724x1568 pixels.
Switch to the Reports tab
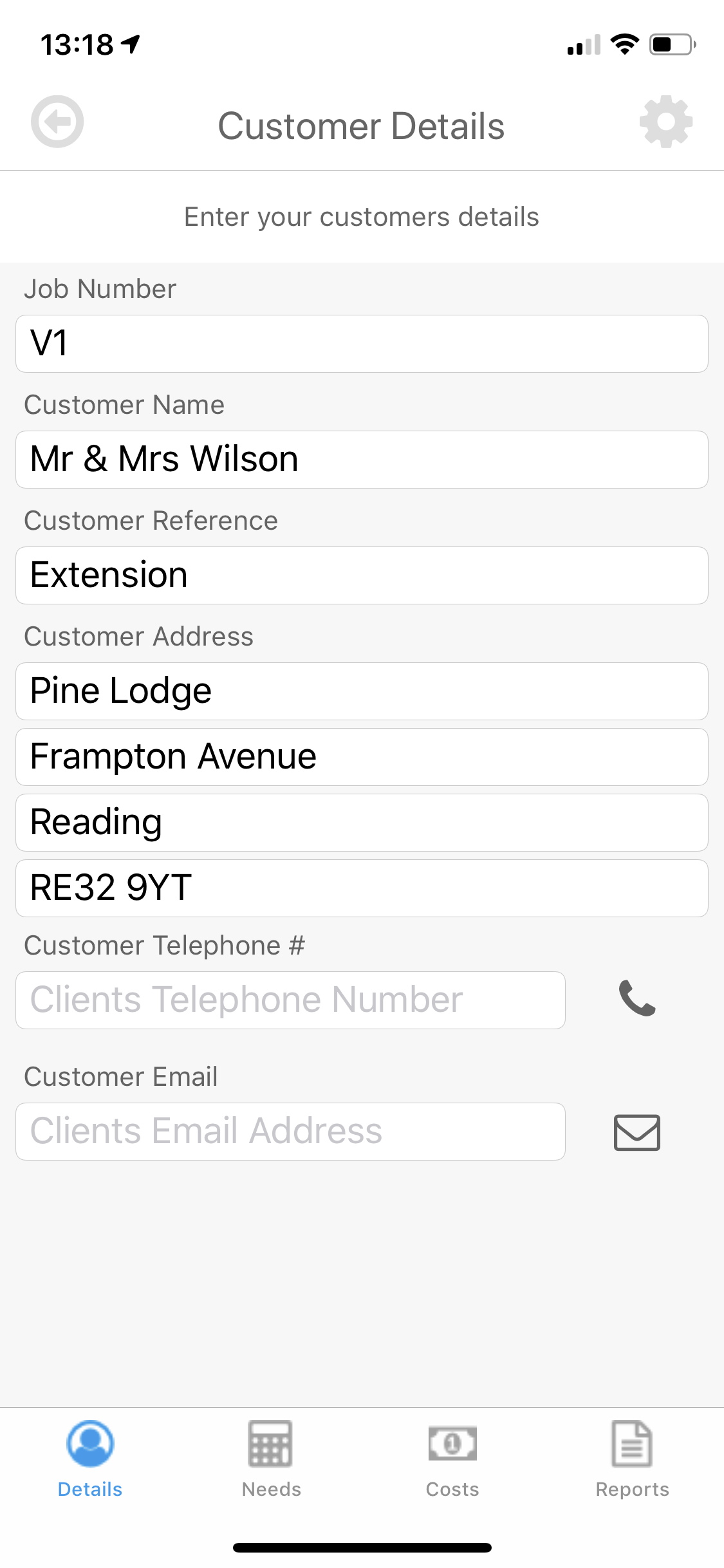coord(632,1459)
